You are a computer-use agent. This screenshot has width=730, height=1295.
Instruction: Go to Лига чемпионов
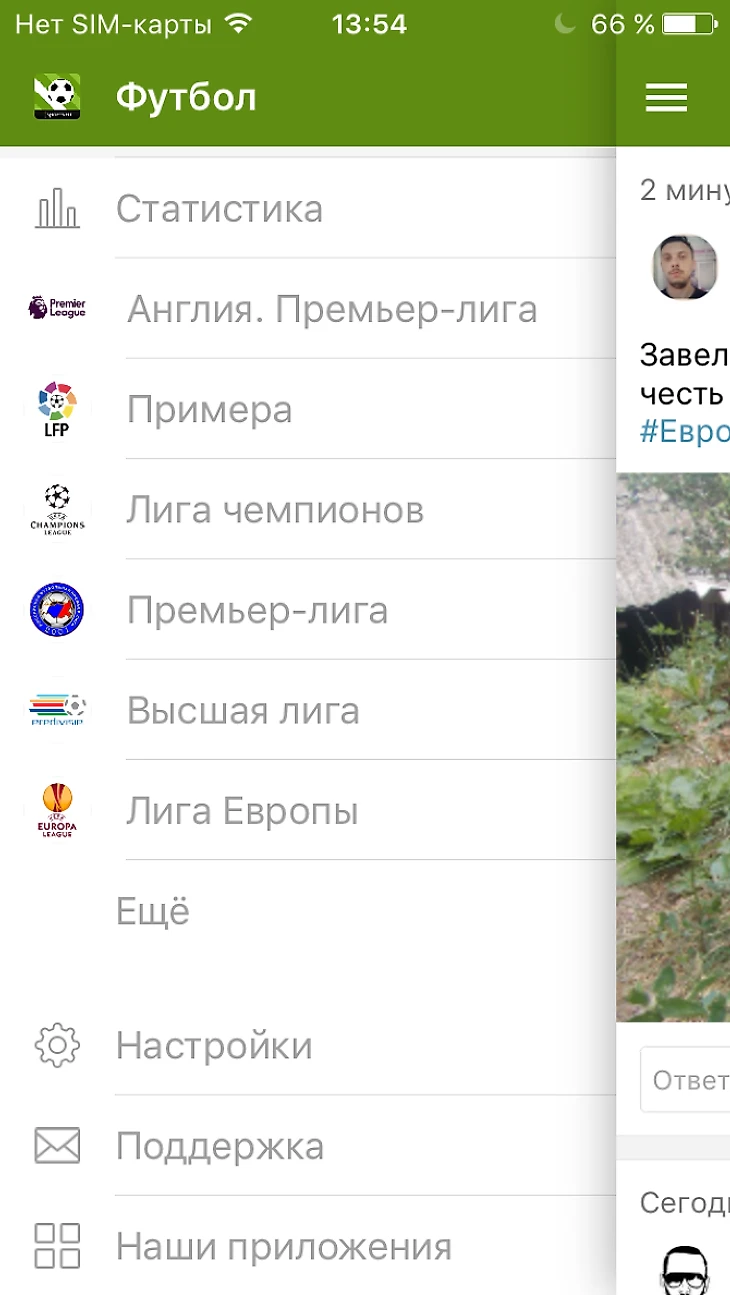275,510
